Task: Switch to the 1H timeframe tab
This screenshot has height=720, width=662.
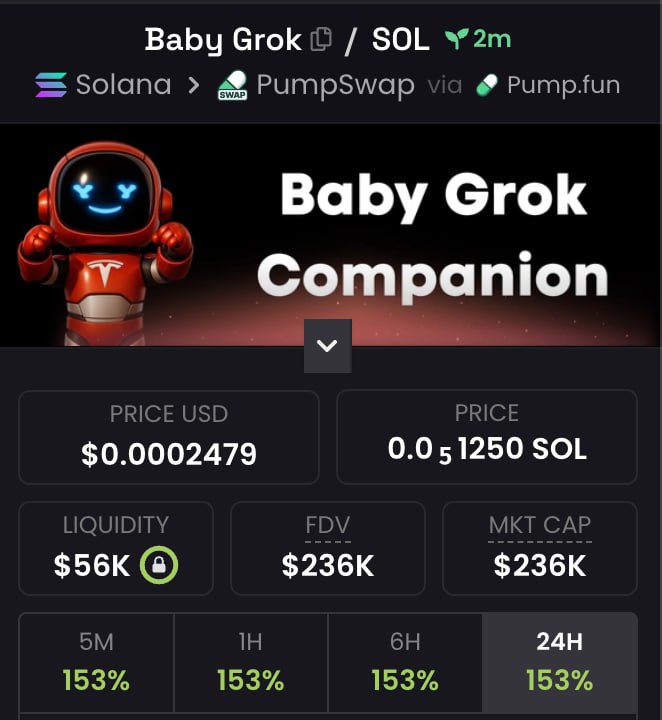Action: tap(250, 663)
